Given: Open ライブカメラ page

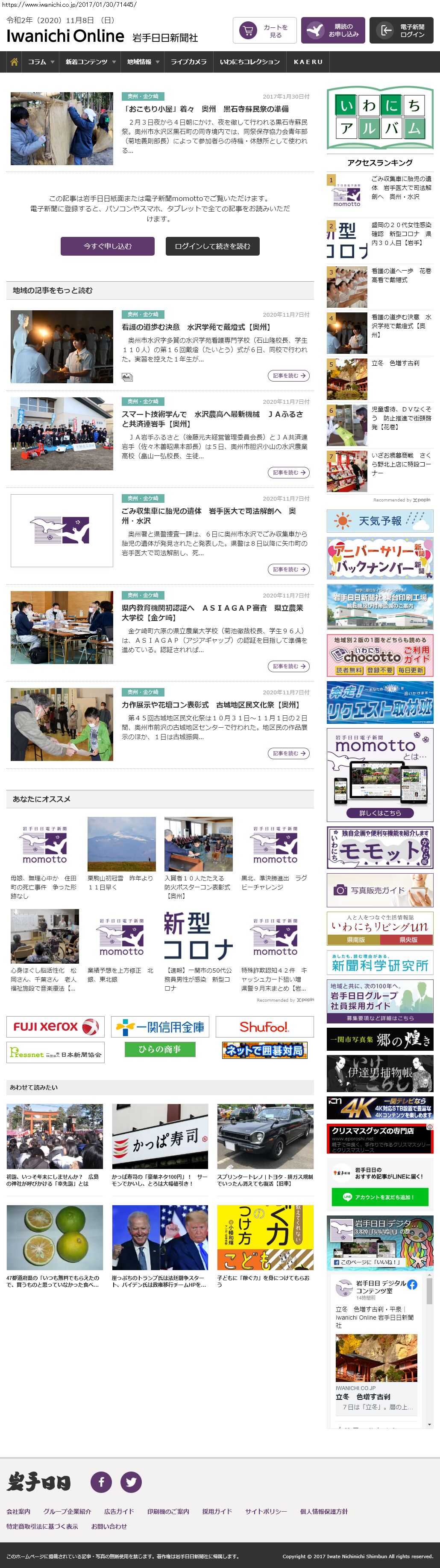Looking at the screenshot, I should pos(188,62).
